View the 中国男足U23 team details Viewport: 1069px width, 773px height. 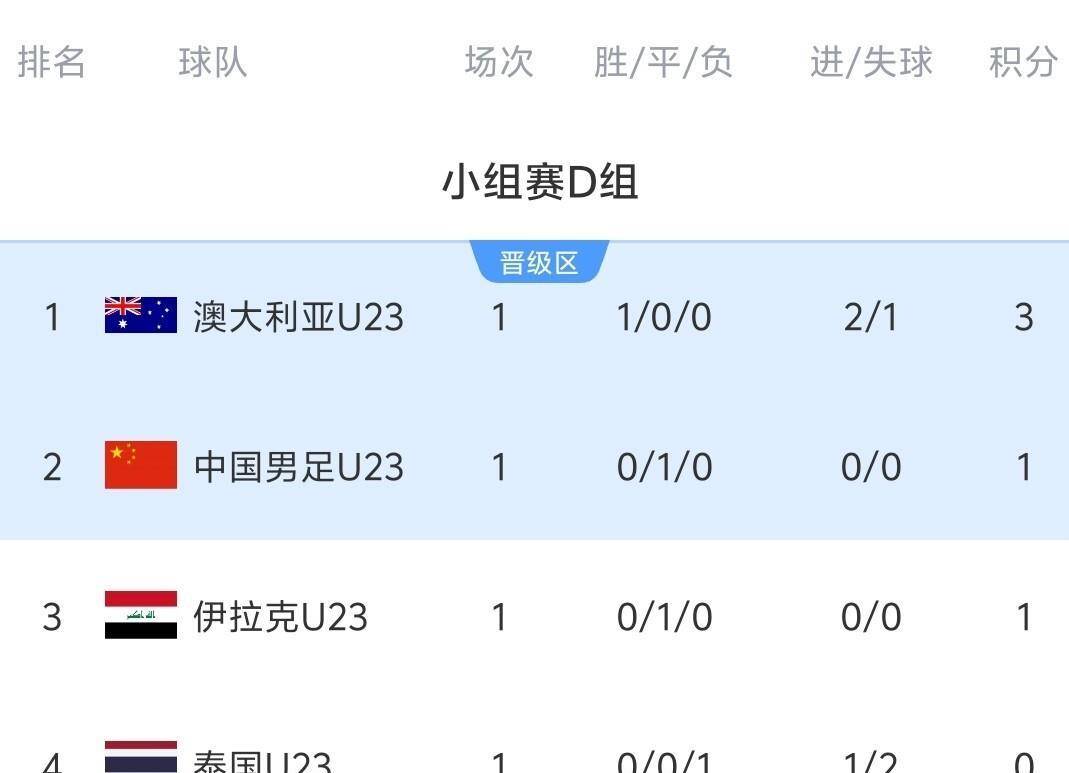click(x=298, y=467)
